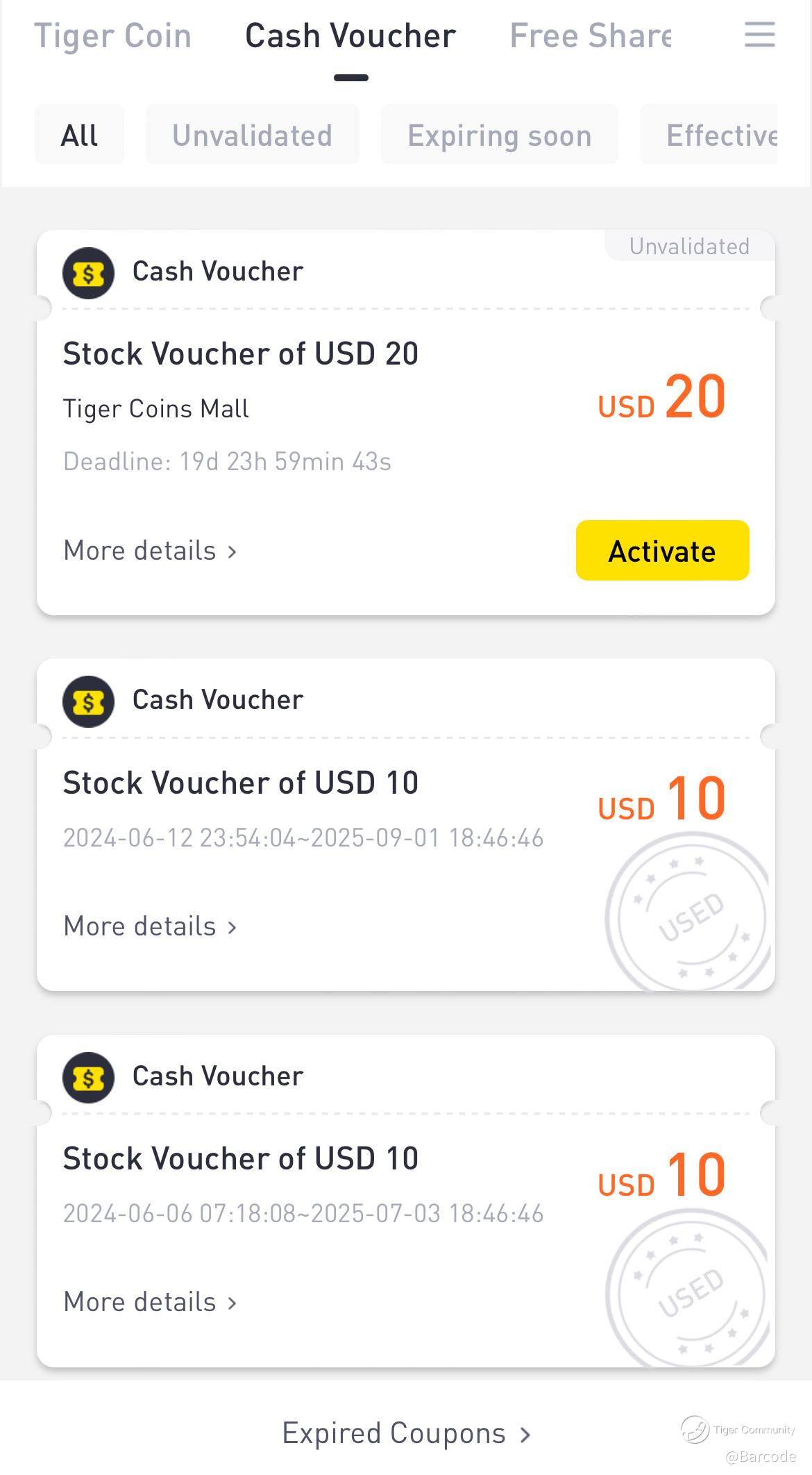
Task: Go to the Free Share tab
Action: 591,36
